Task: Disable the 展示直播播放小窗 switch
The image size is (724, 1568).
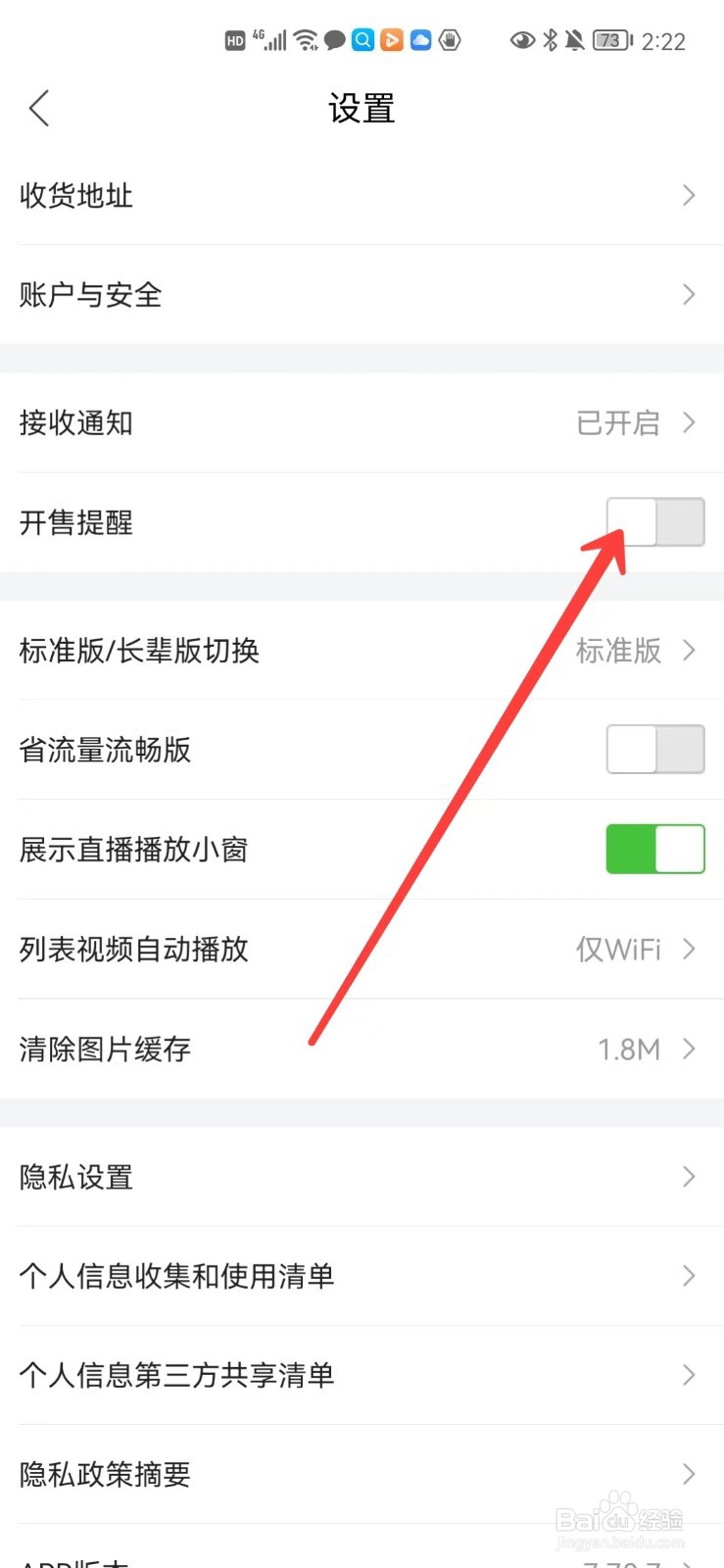Action: point(655,849)
